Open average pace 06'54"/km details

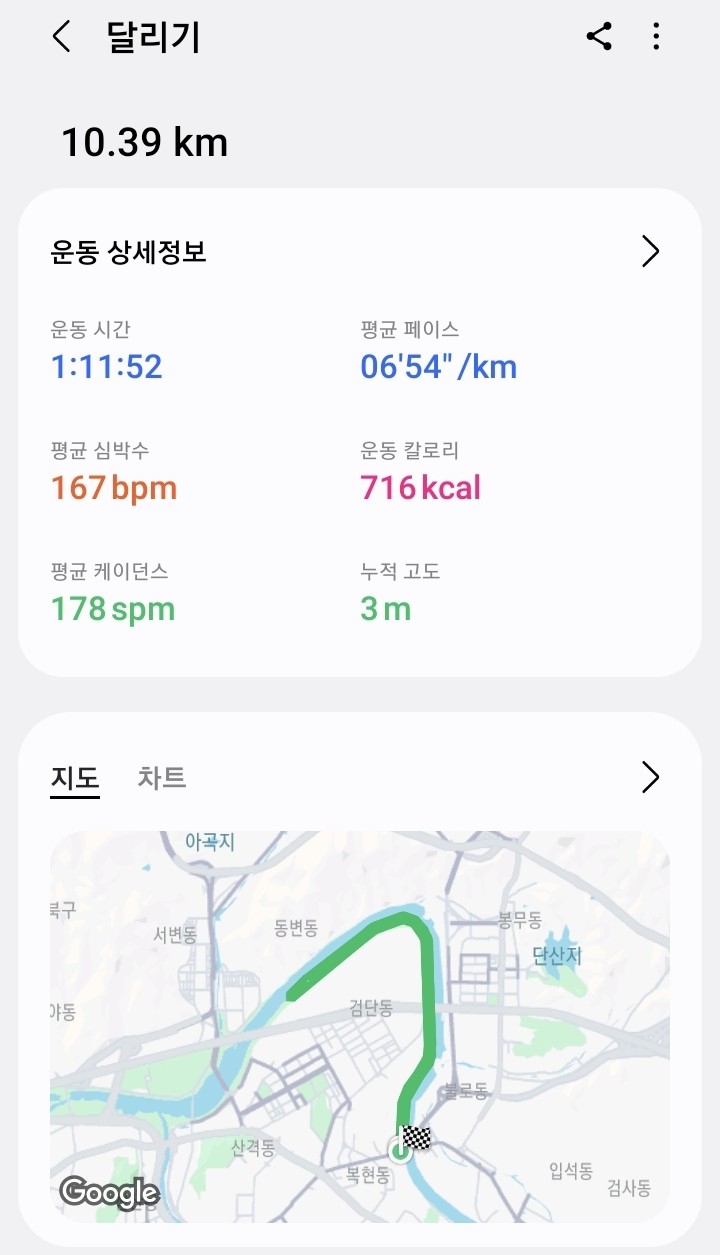438,368
